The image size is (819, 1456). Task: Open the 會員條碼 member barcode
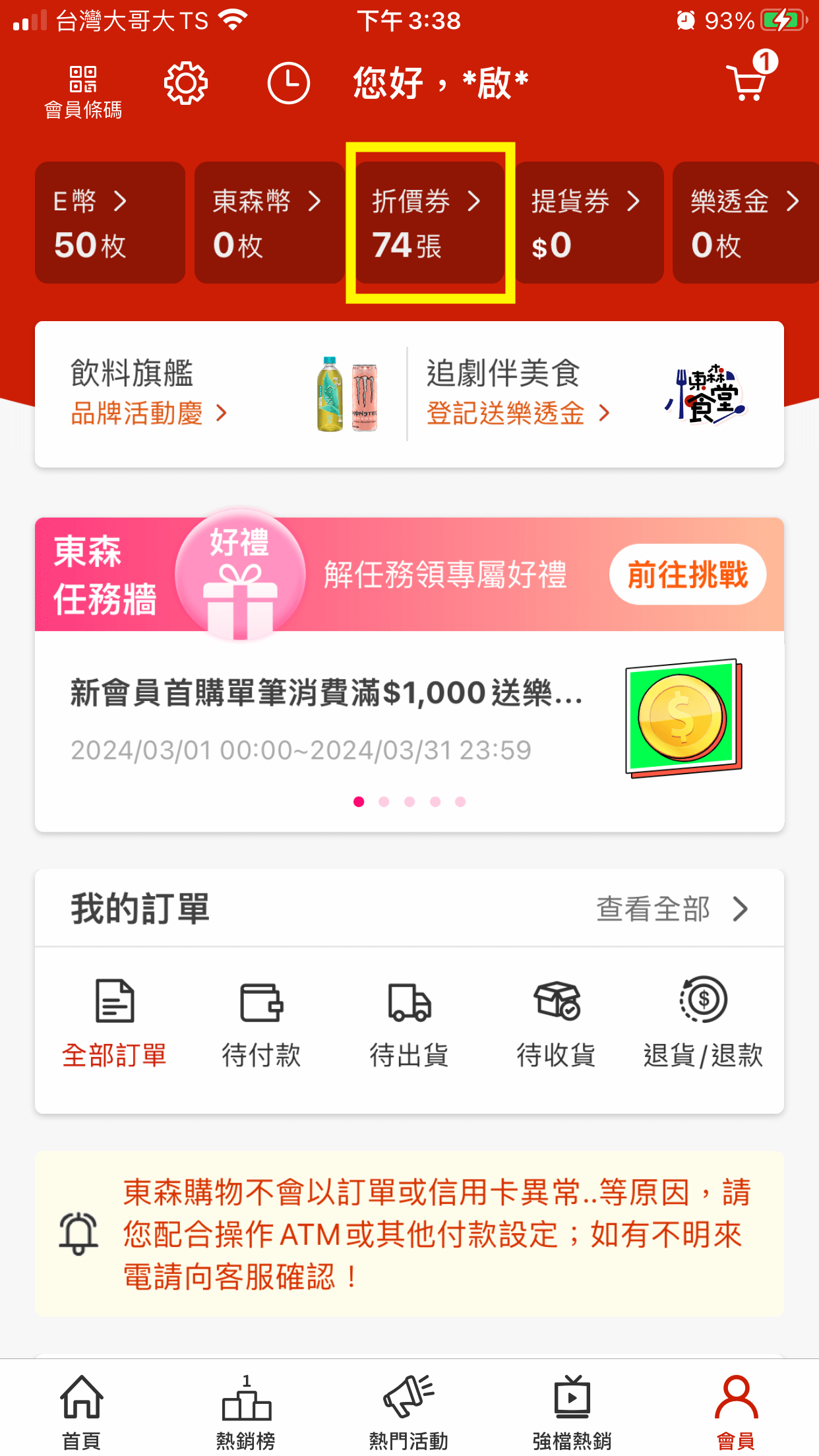click(x=84, y=89)
